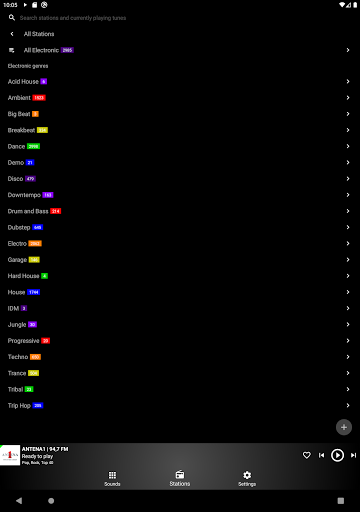The image size is (360, 512).
Task: Select the Breakbeat genre
Action: tap(180, 130)
